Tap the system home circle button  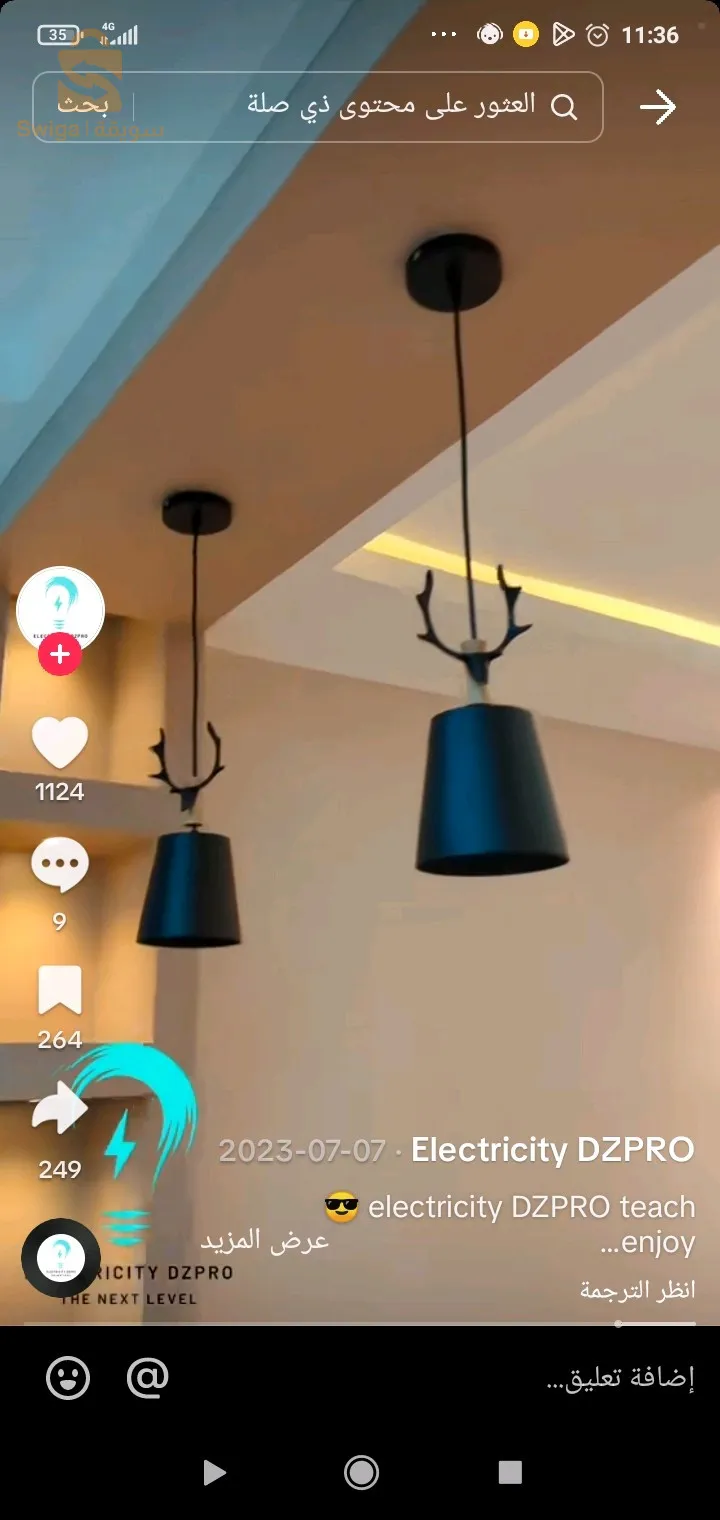click(x=360, y=1472)
